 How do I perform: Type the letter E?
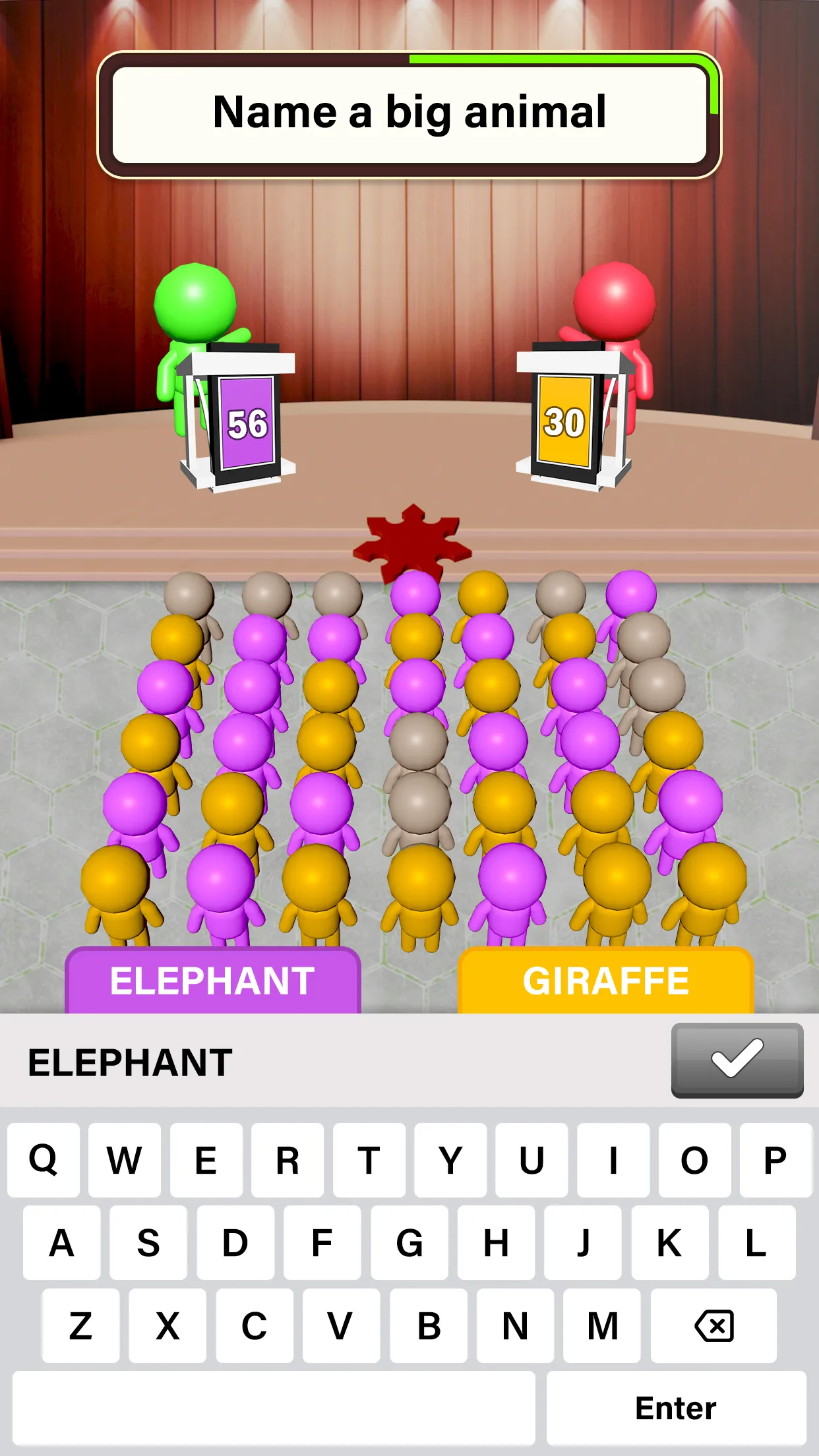coord(206,1160)
